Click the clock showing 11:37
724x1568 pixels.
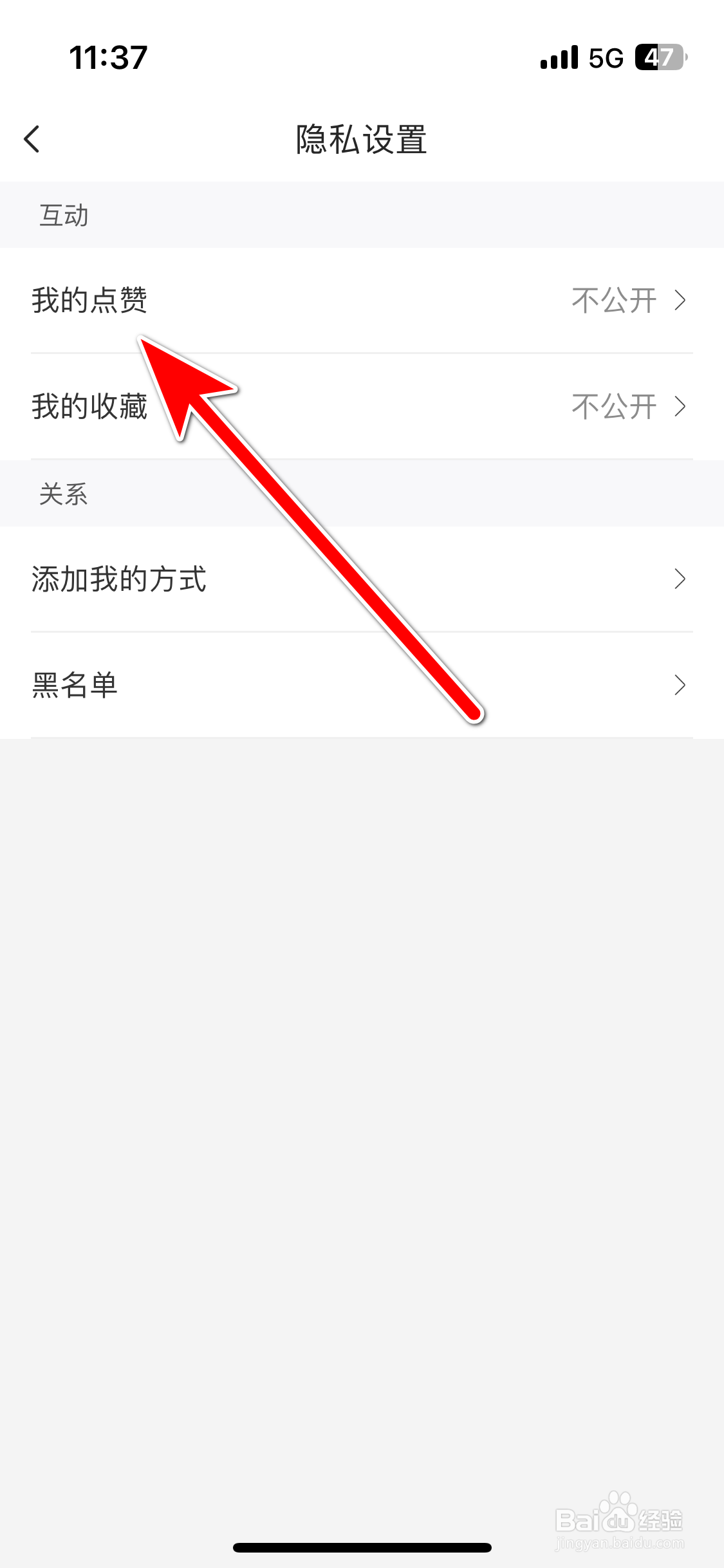(x=108, y=58)
